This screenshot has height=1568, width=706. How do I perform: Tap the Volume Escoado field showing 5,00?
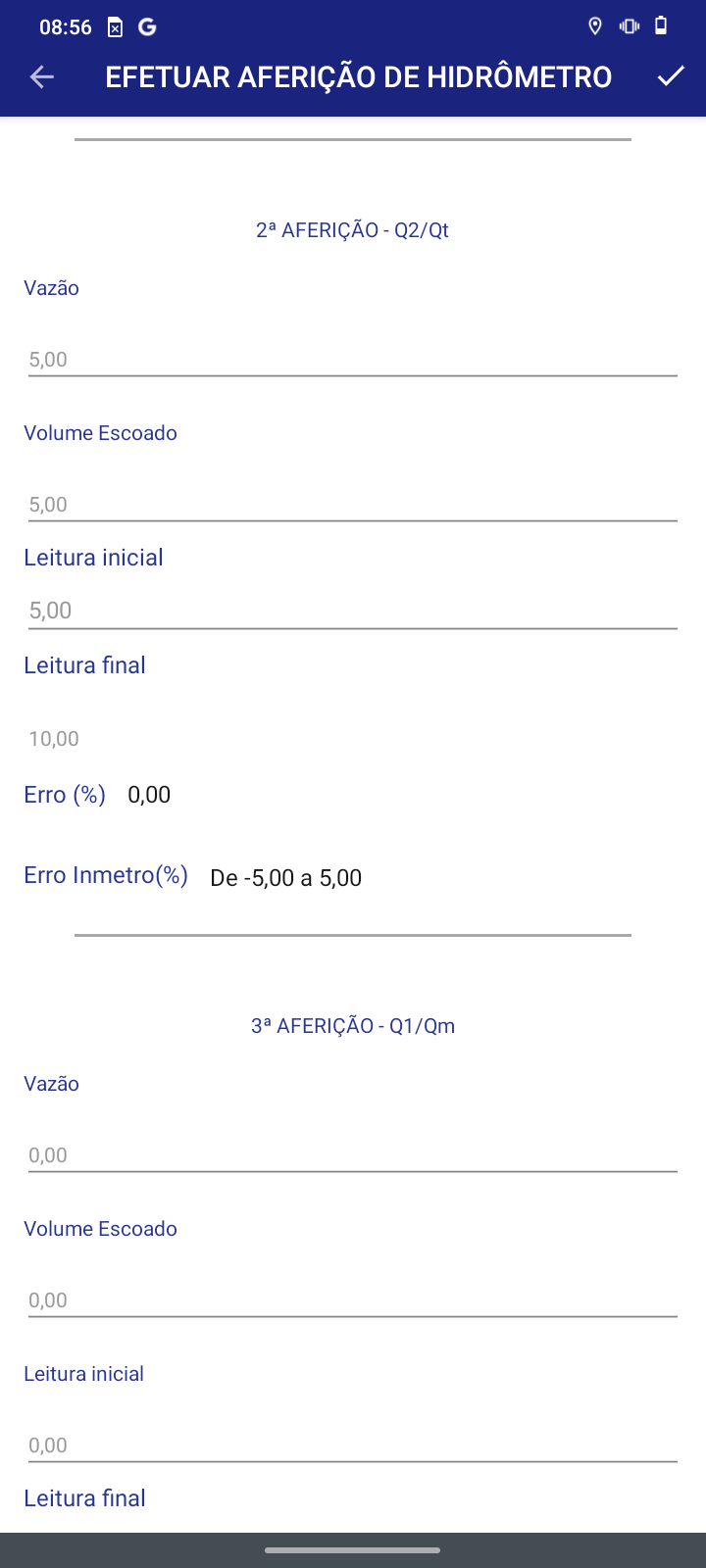point(353,504)
